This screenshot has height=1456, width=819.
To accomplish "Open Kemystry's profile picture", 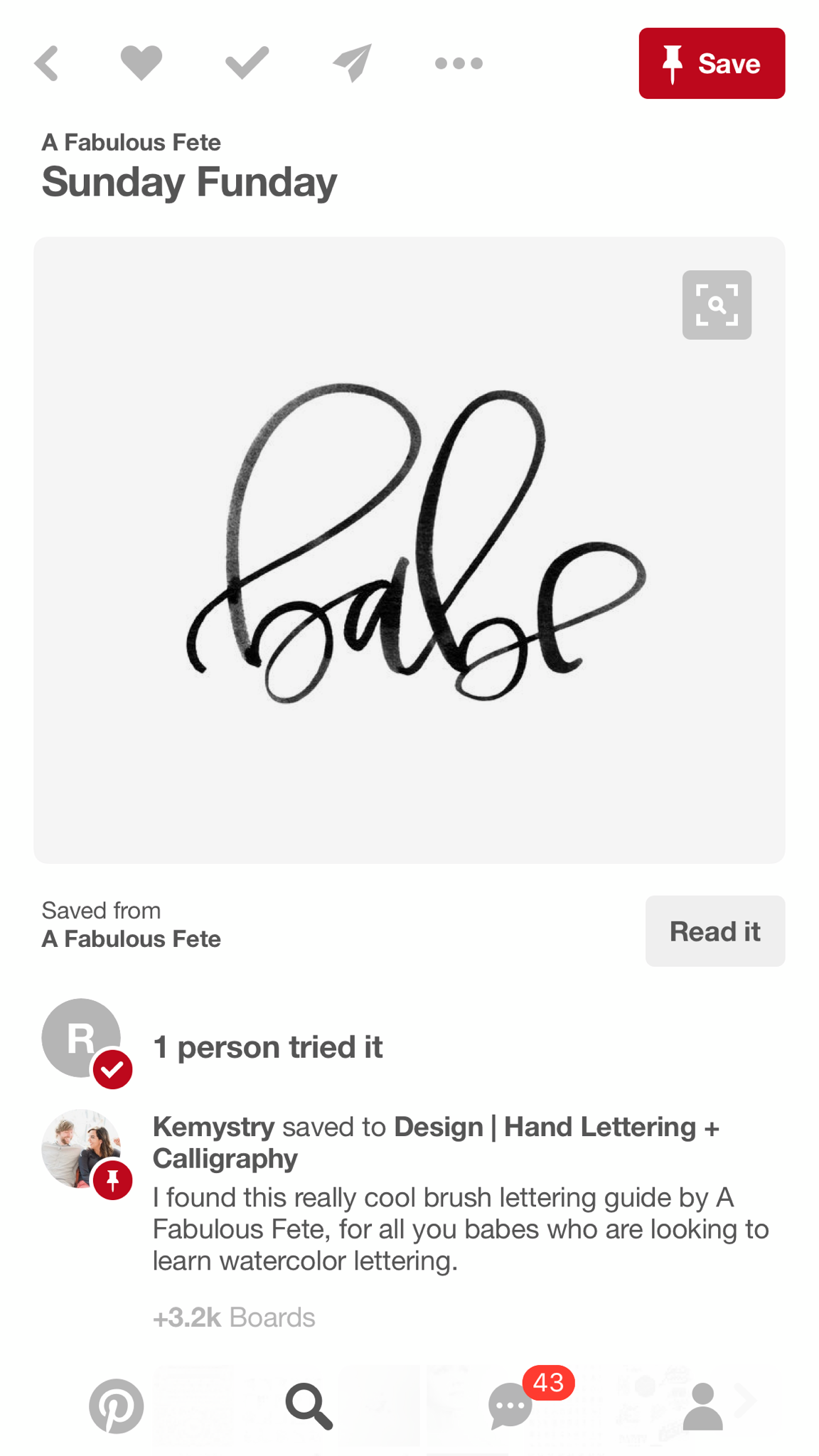I will point(81,1148).
